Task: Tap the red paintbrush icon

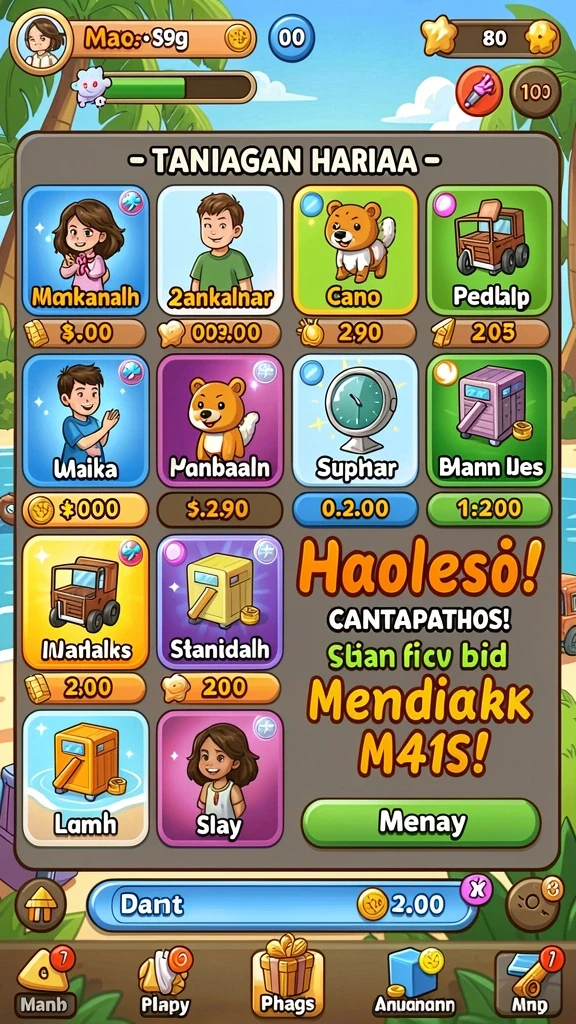Action: (x=479, y=91)
